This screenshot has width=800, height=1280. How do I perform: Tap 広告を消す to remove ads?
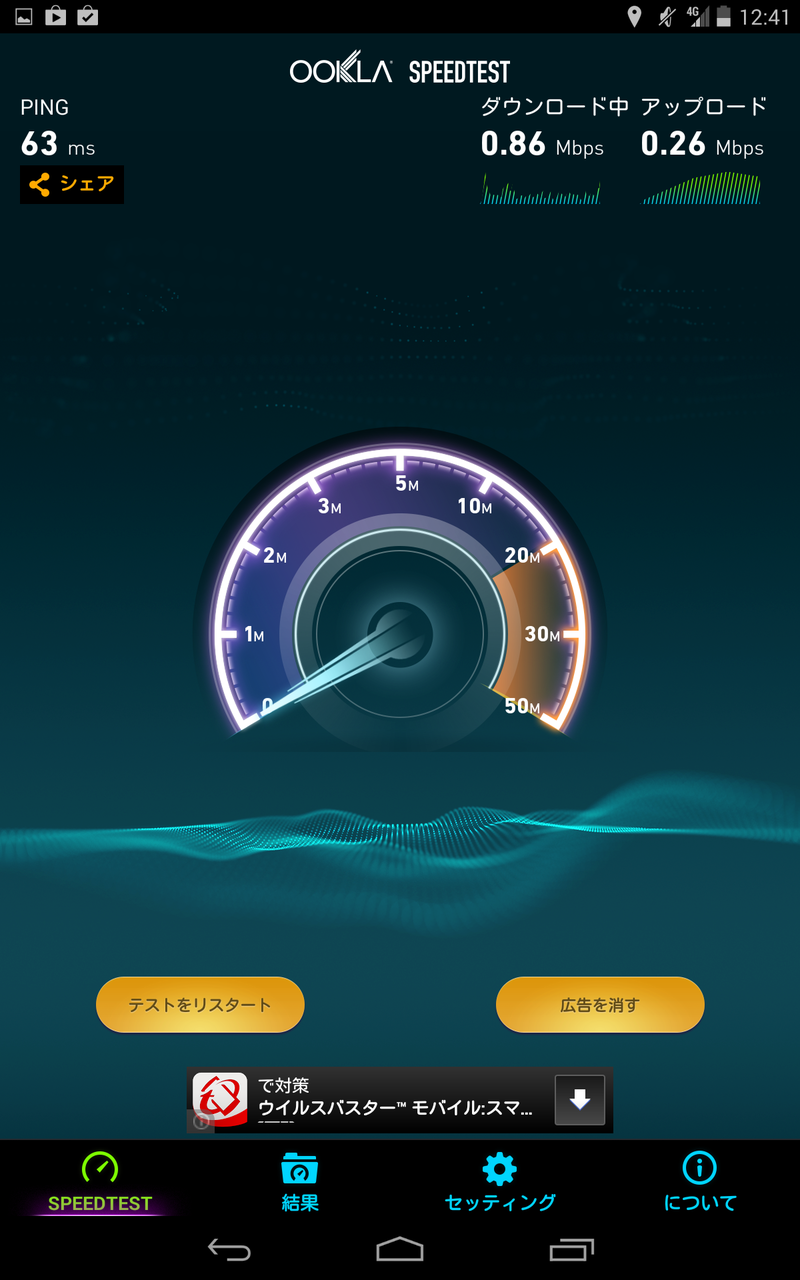tap(600, 1005)
